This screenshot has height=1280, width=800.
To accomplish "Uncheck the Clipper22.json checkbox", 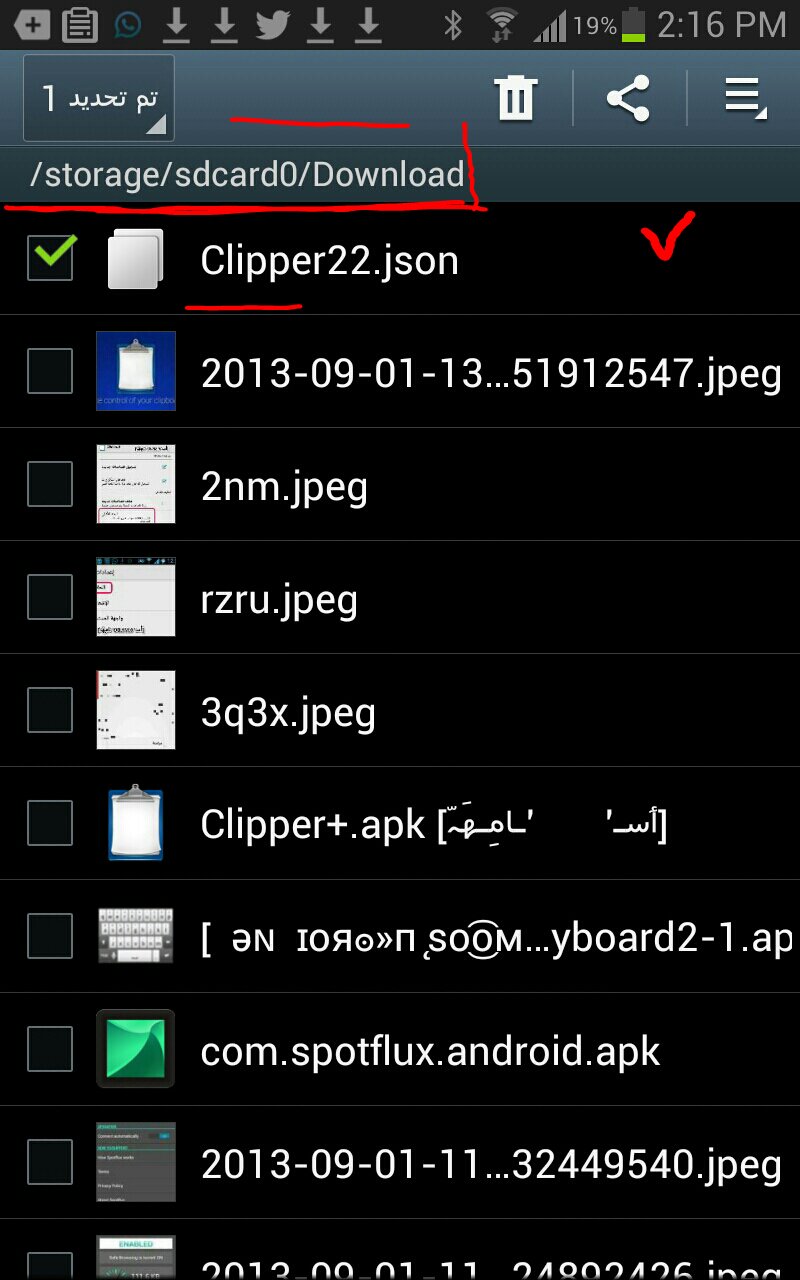I will tap(50, 260).
